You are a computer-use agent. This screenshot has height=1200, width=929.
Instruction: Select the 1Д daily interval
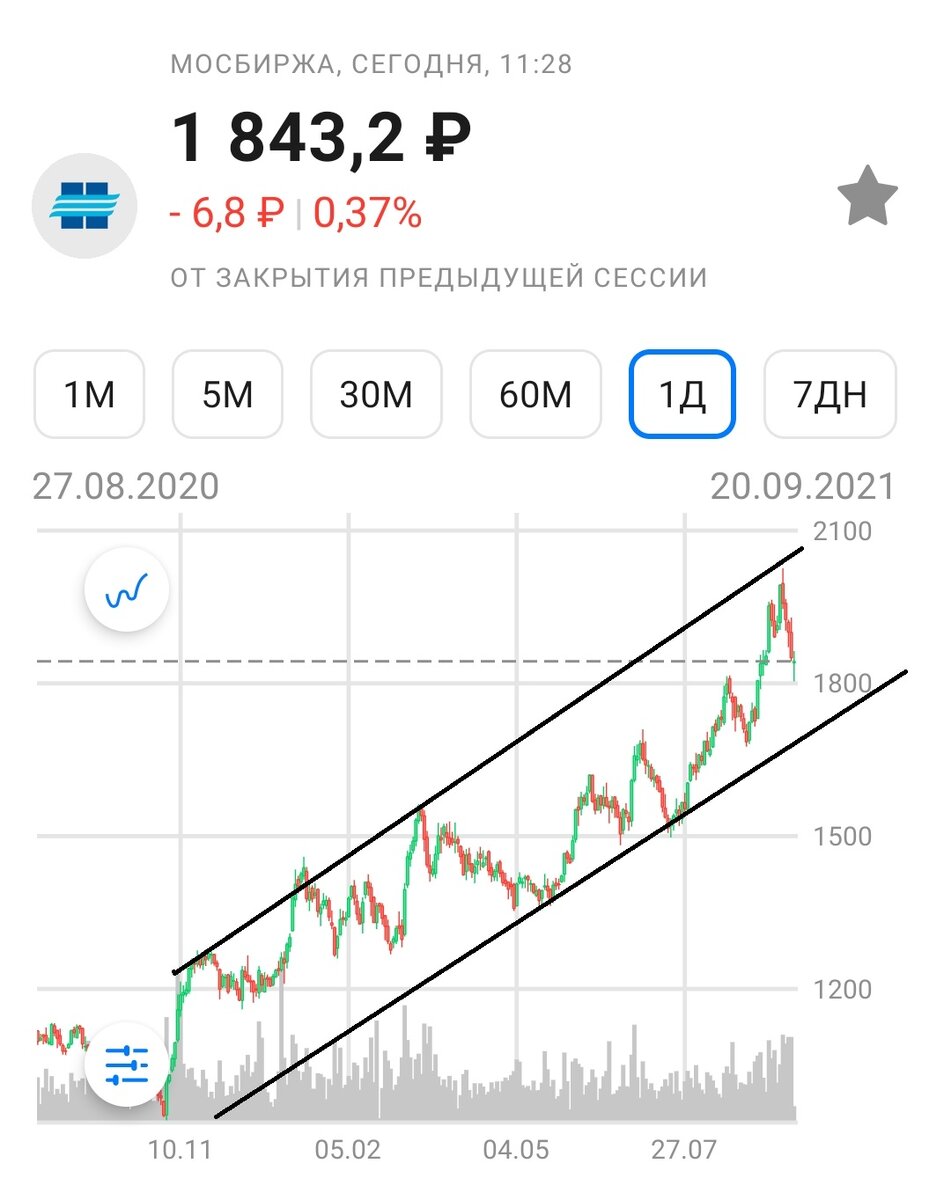click(682, 394)
